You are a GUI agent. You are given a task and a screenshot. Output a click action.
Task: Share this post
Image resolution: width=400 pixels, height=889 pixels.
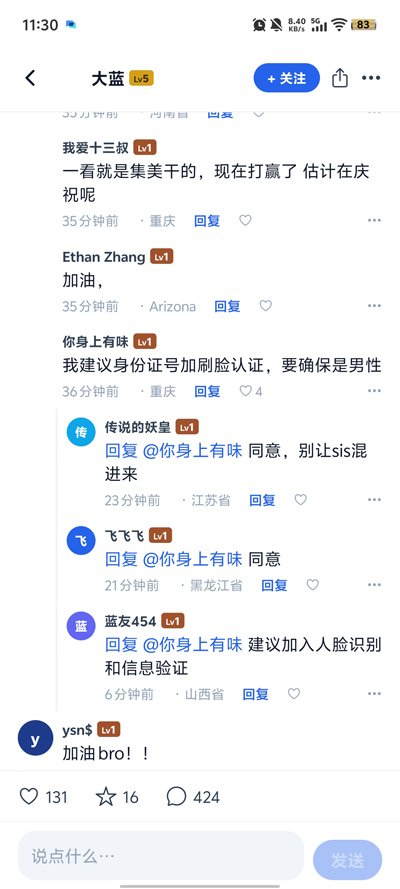(340, 78)
